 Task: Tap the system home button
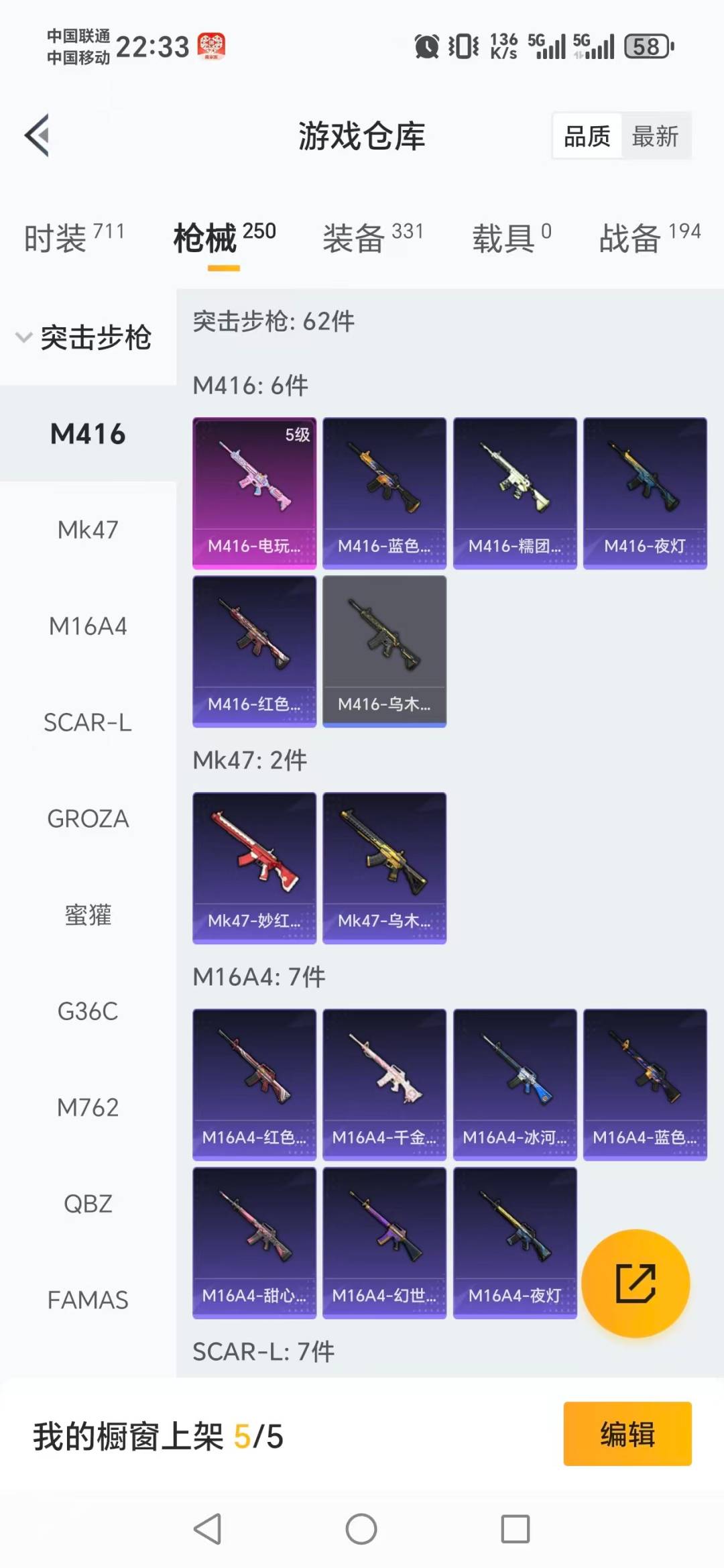(x=361, y=1529)
